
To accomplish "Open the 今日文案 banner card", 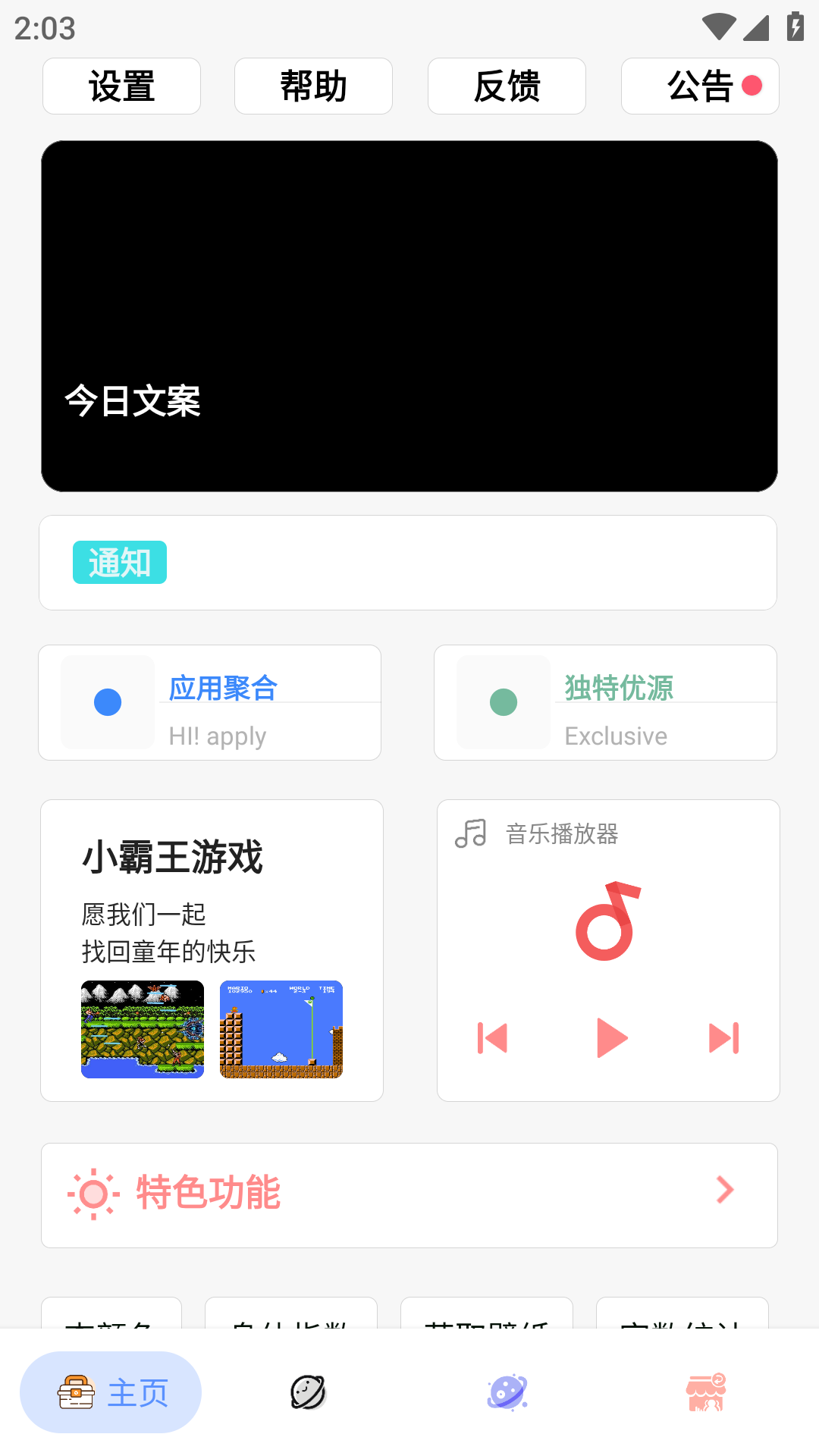I will (x=409, y=316).
